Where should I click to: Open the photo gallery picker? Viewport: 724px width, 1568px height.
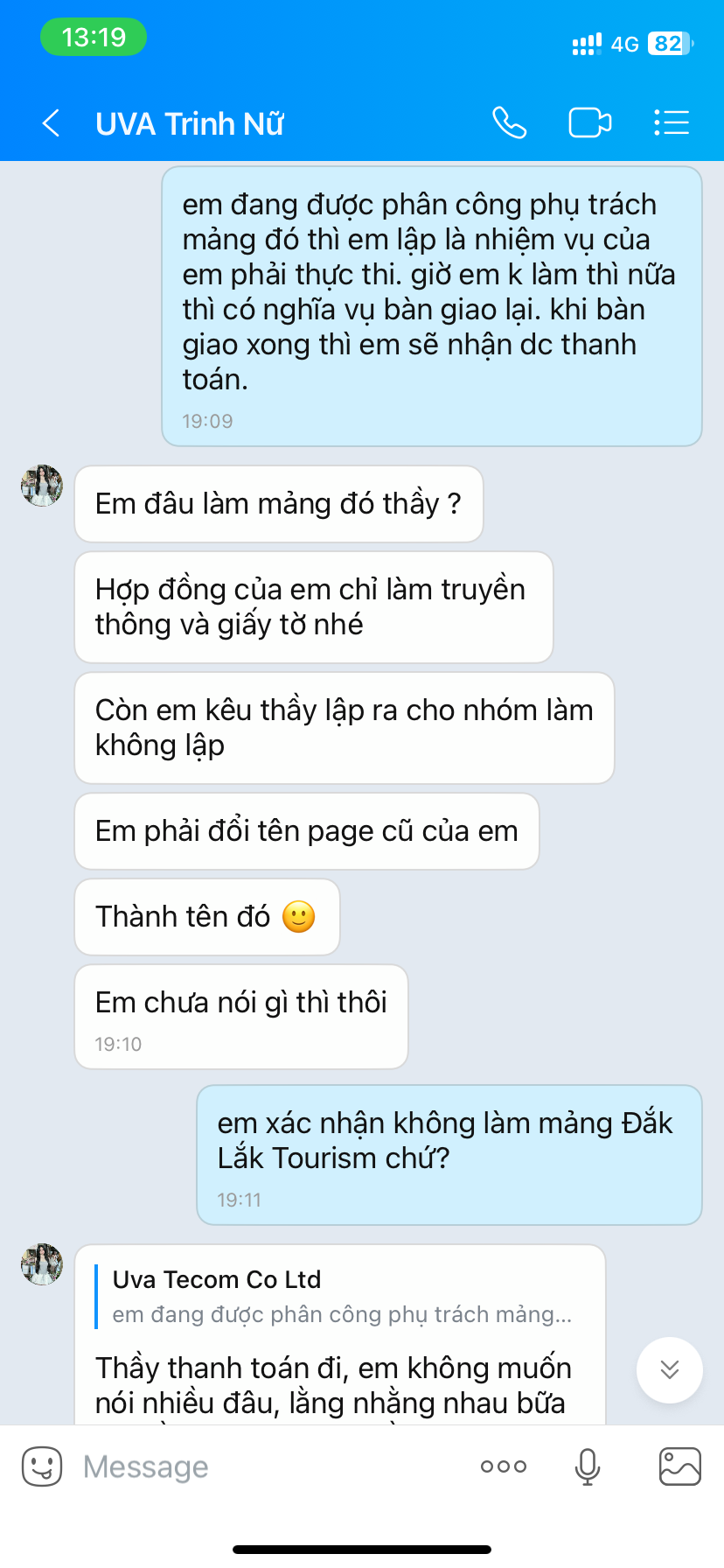pyautogui.click(x=680, y=1466)
